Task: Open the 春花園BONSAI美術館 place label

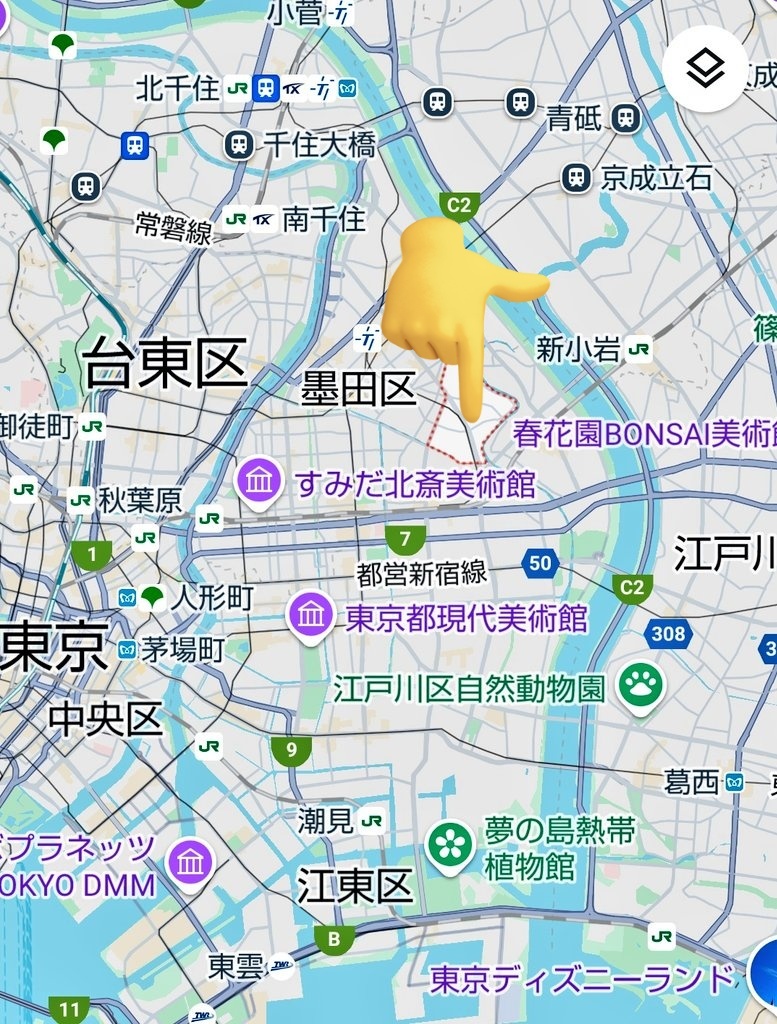Action: pos(645,434)
